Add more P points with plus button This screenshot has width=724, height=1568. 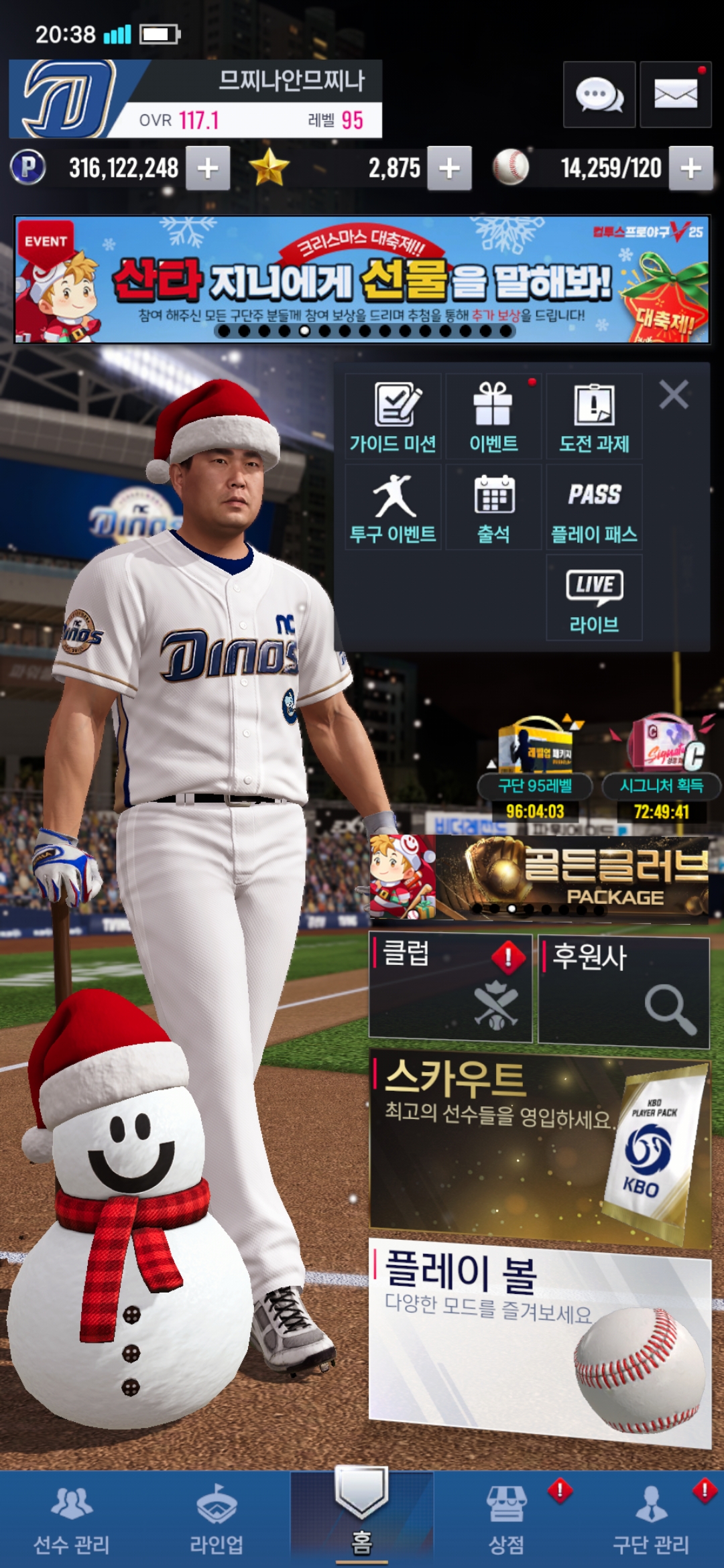[208, 168]
